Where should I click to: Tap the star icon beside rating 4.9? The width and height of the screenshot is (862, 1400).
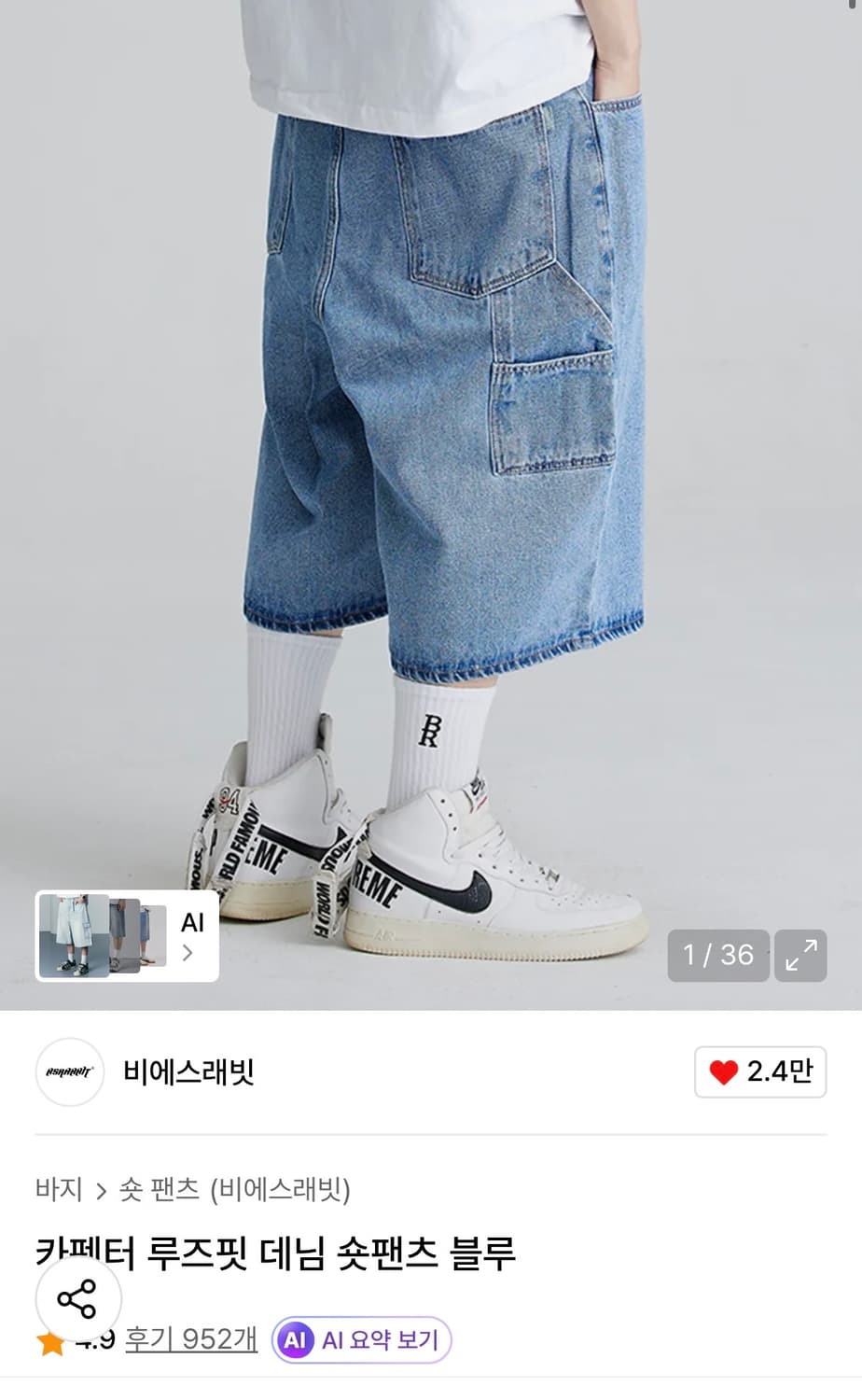click(49, 1339)
